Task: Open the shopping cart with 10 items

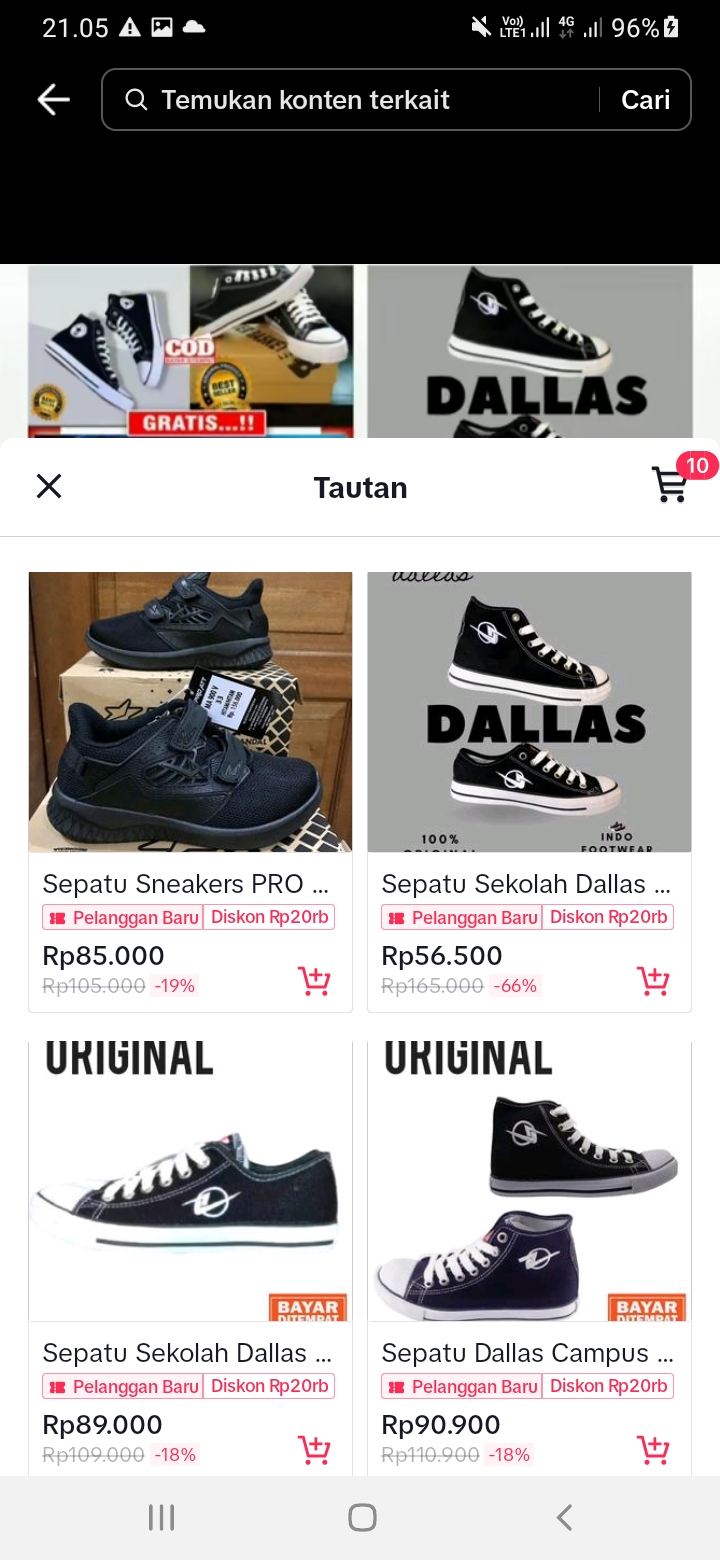Action: [x=671, y=485]
